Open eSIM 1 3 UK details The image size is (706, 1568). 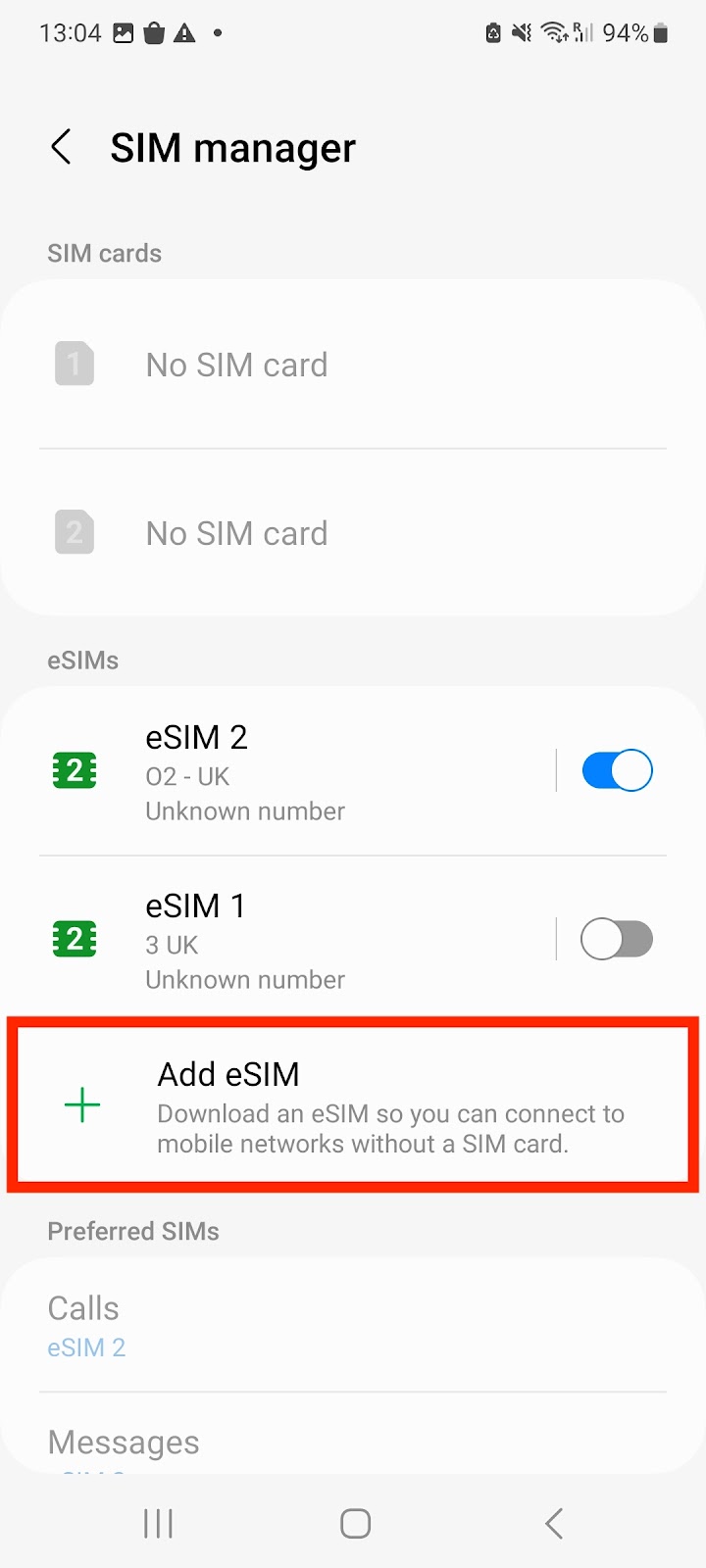click(x=294, y=940)
